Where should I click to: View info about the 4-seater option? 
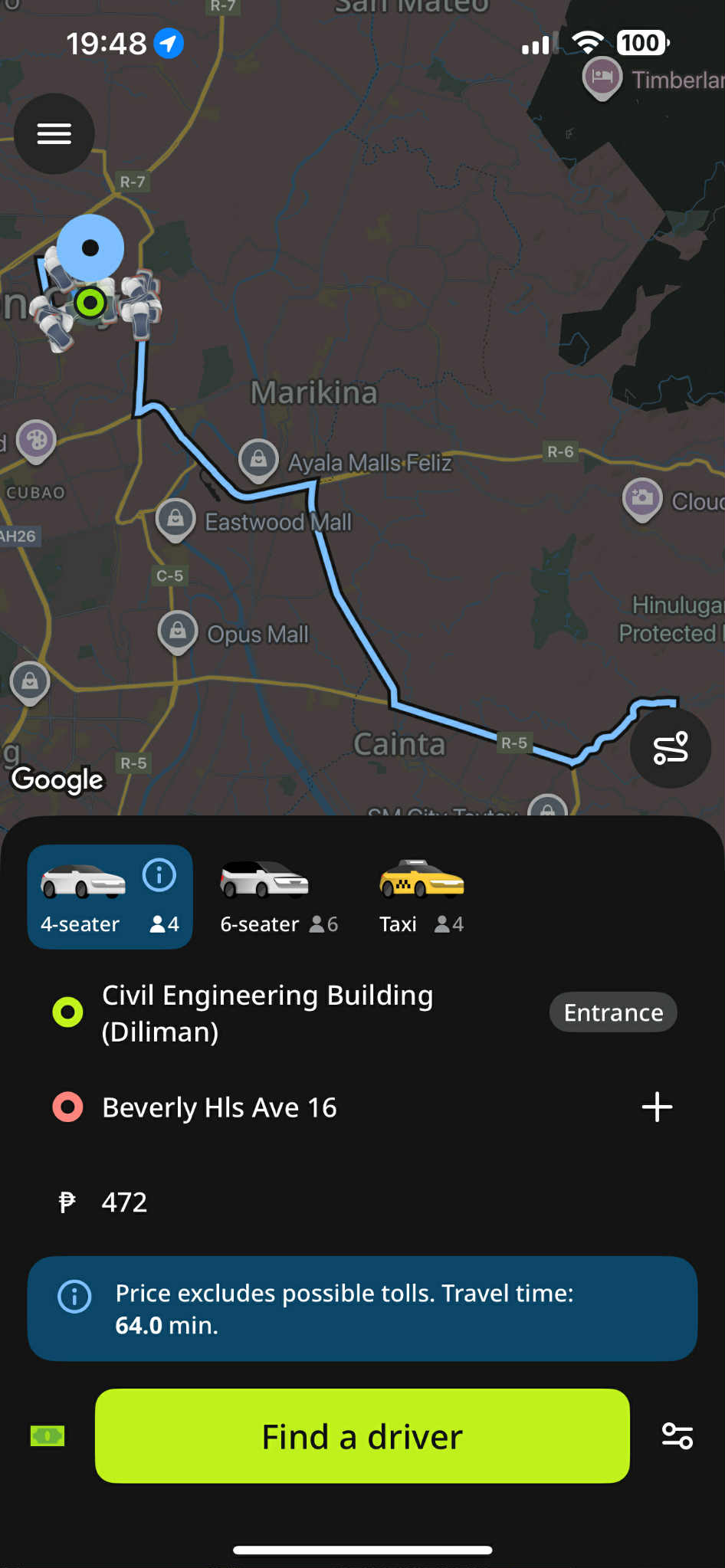[x=159, y=875]
